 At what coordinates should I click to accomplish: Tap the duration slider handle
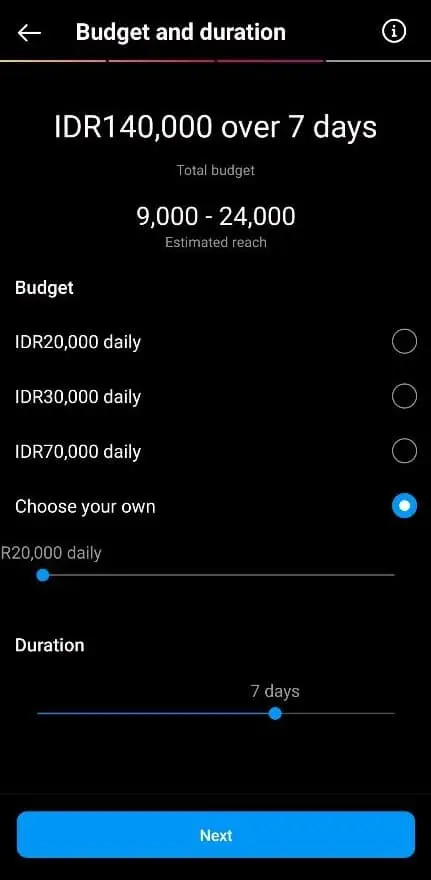click(275, 714)
